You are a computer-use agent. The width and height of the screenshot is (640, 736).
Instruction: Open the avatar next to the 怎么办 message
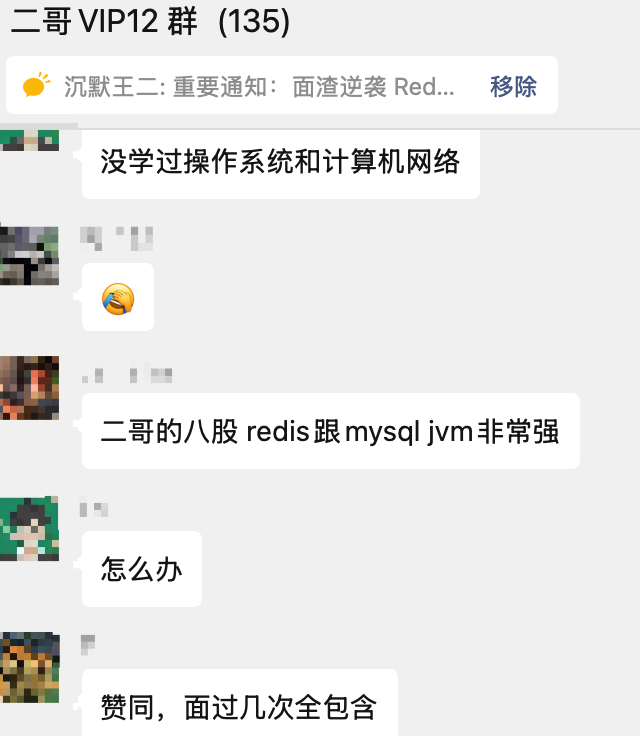tap(29, 528)
